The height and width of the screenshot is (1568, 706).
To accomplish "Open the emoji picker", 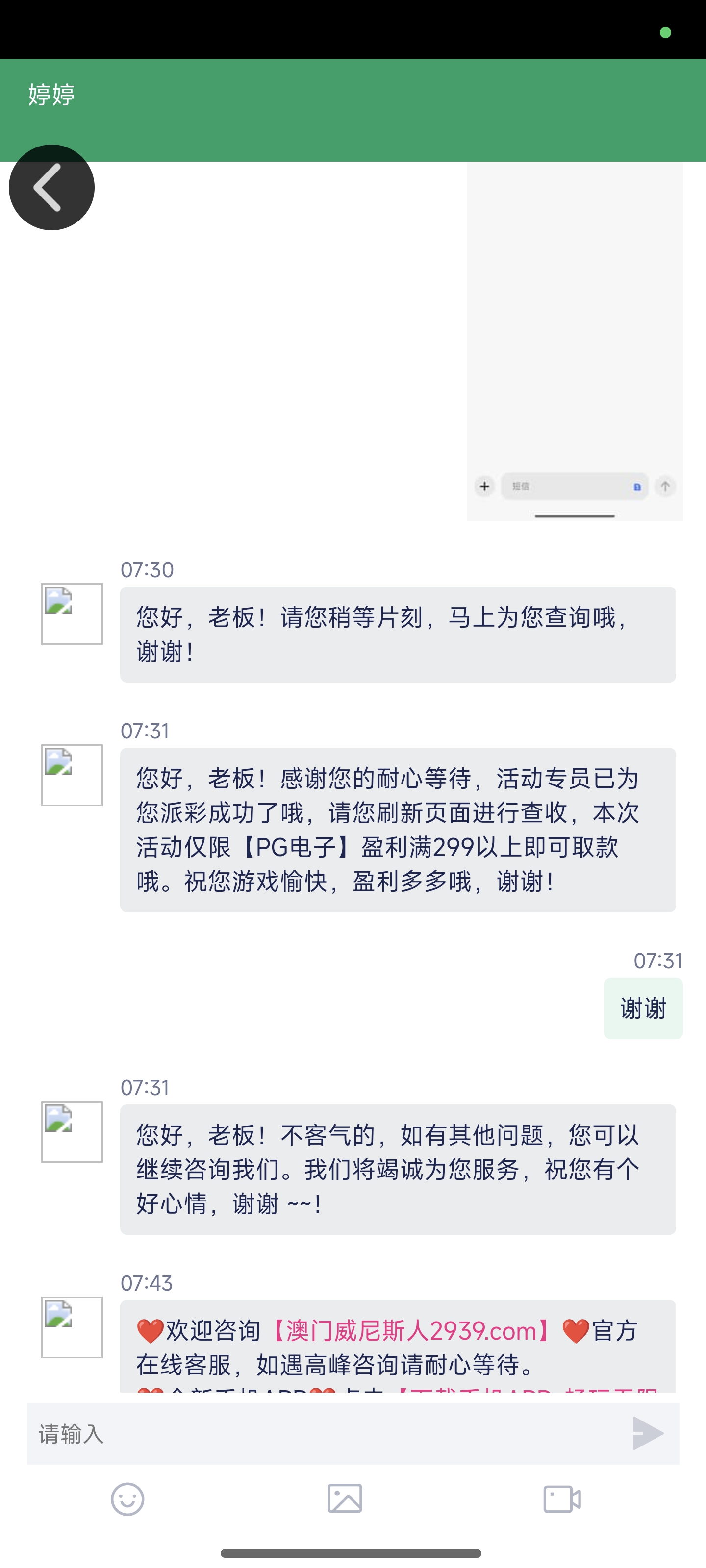I will tap(127, 1498).
